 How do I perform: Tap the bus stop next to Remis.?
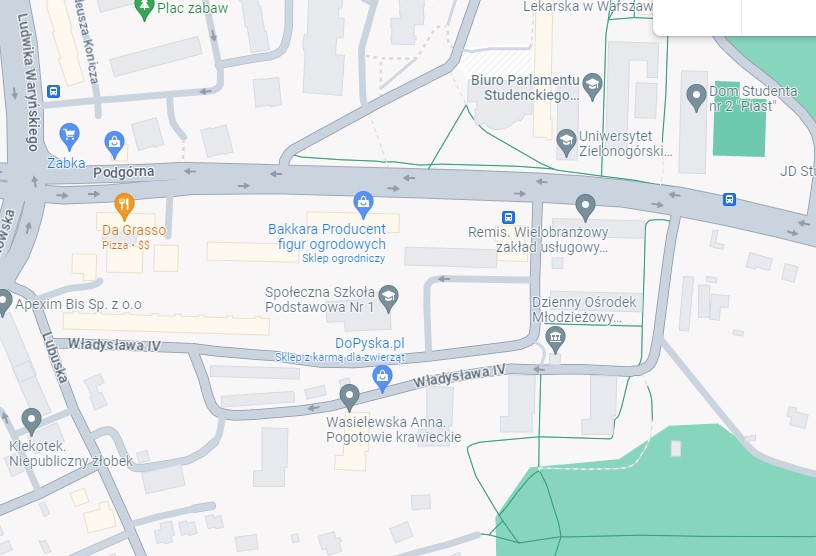point(508,217)
